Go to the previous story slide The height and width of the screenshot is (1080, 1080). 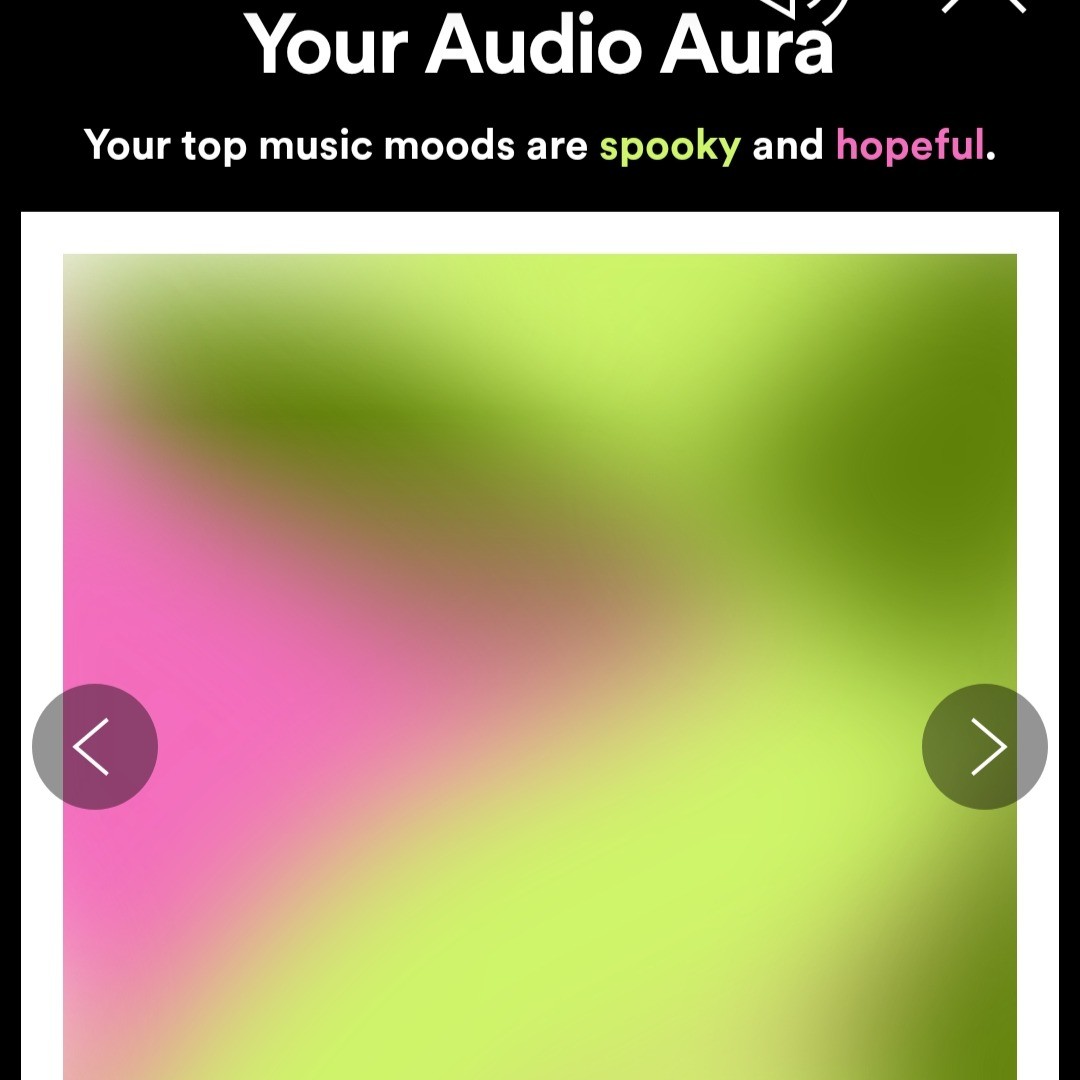tap(94, 746)
